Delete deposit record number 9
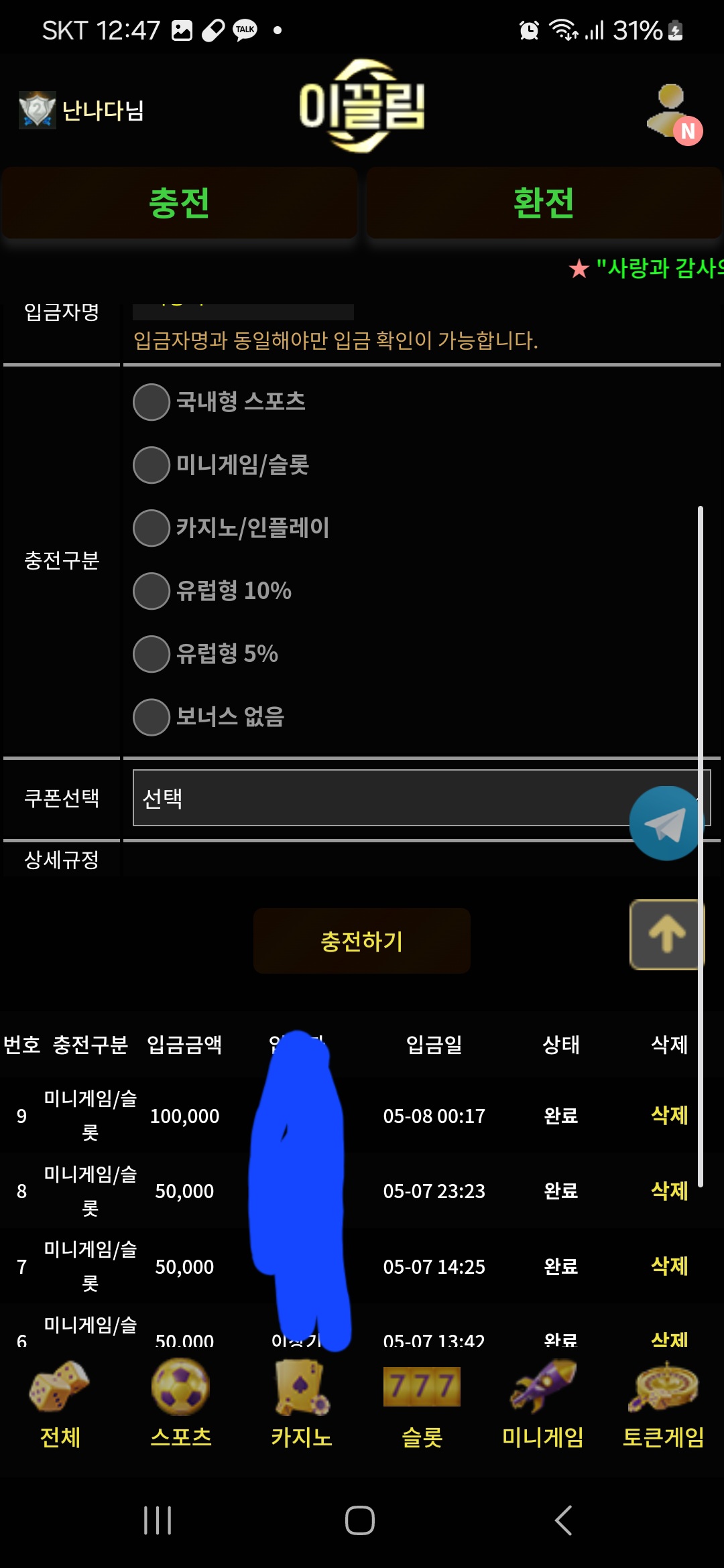This screenshot has height=1568, width=724. tap(669, 1115)
